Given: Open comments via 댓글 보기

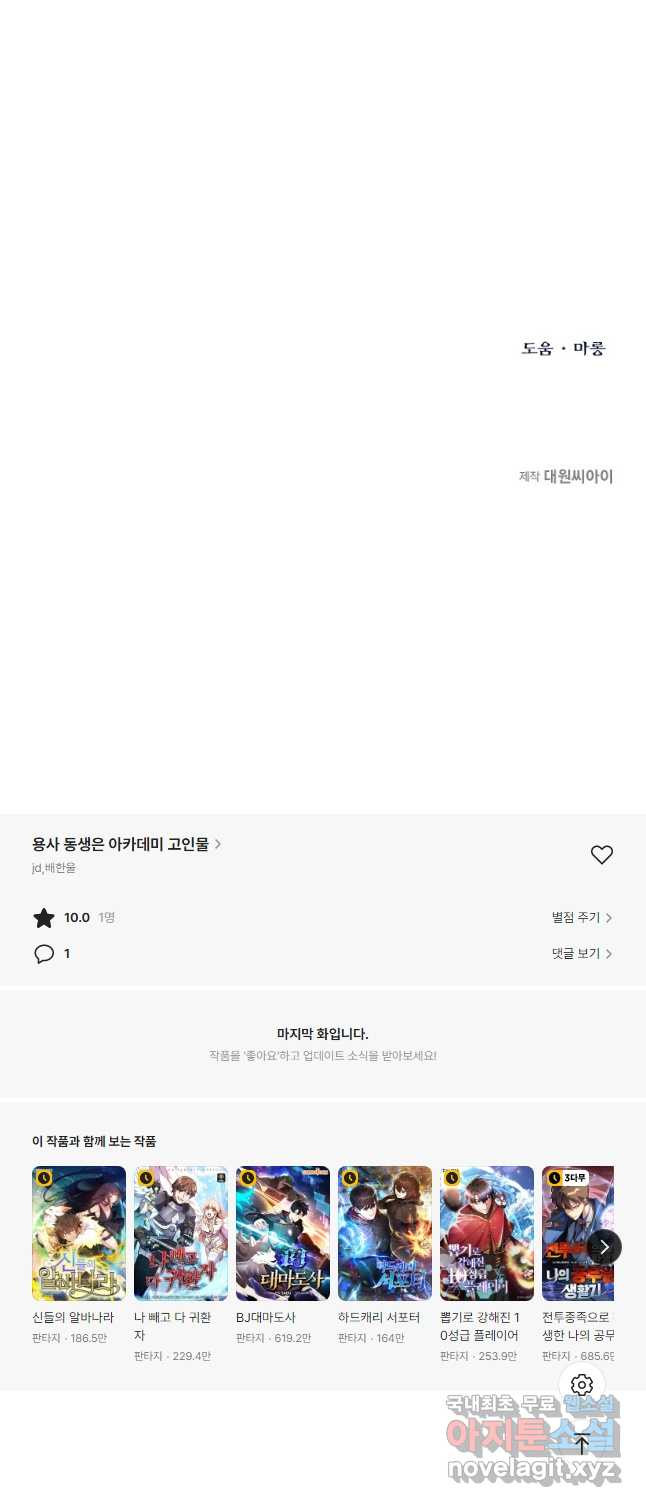Looking at the screenshot, I should pyautogui.click(x=581, y=953).
